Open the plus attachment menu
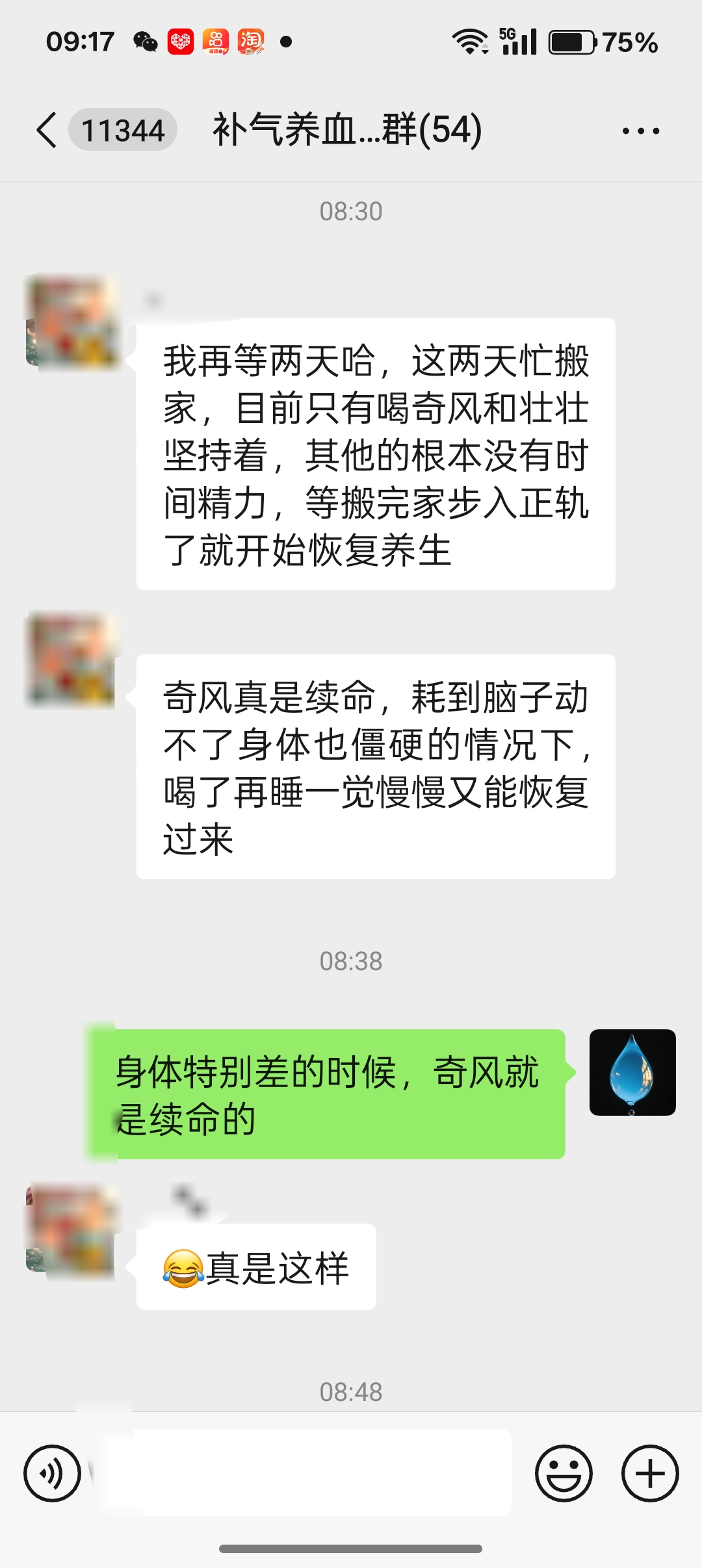The width and height of the screenshot is (702, 1568). click(650, 1473)
